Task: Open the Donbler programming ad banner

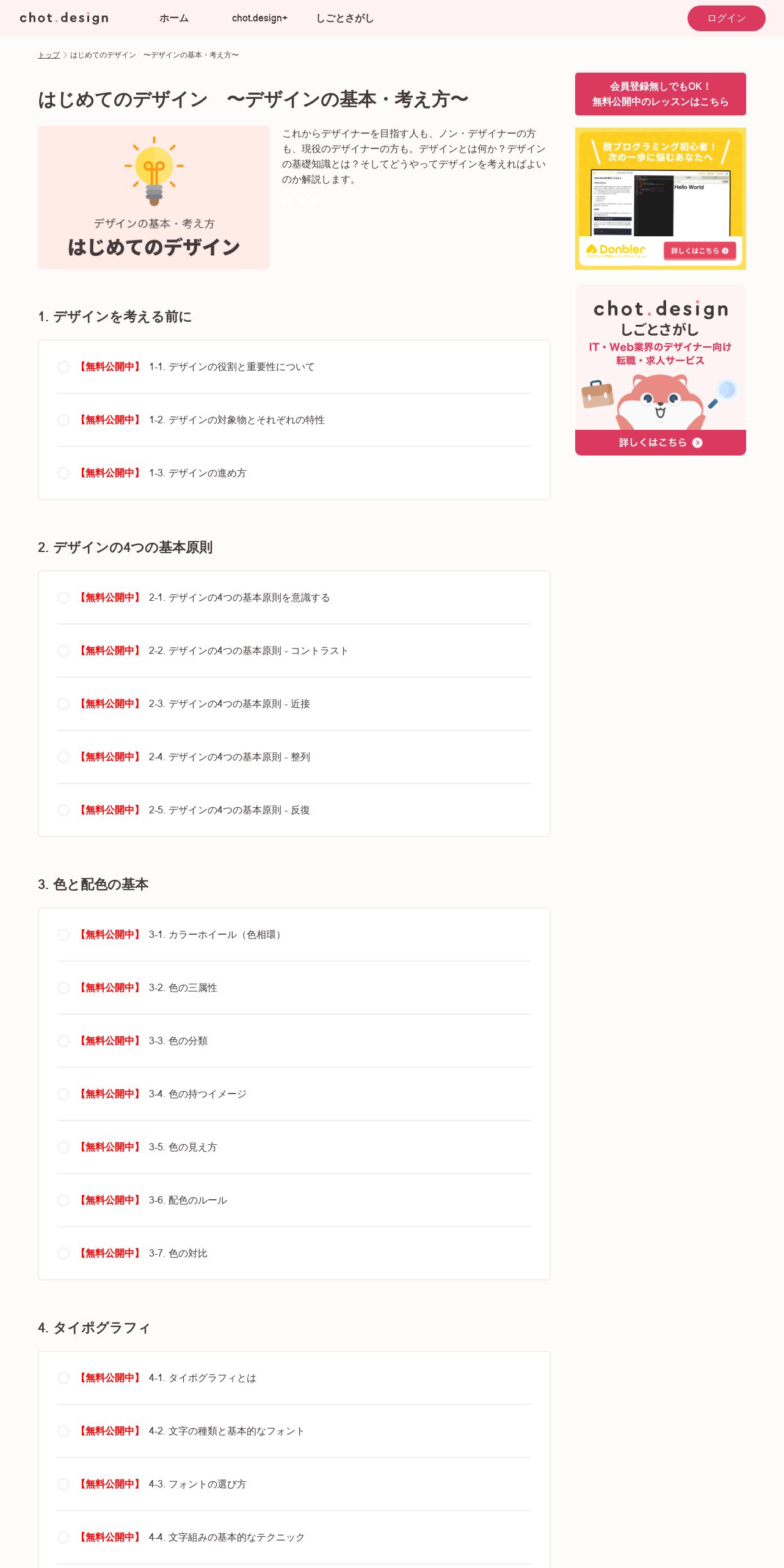Action: [x=660, y=198]
